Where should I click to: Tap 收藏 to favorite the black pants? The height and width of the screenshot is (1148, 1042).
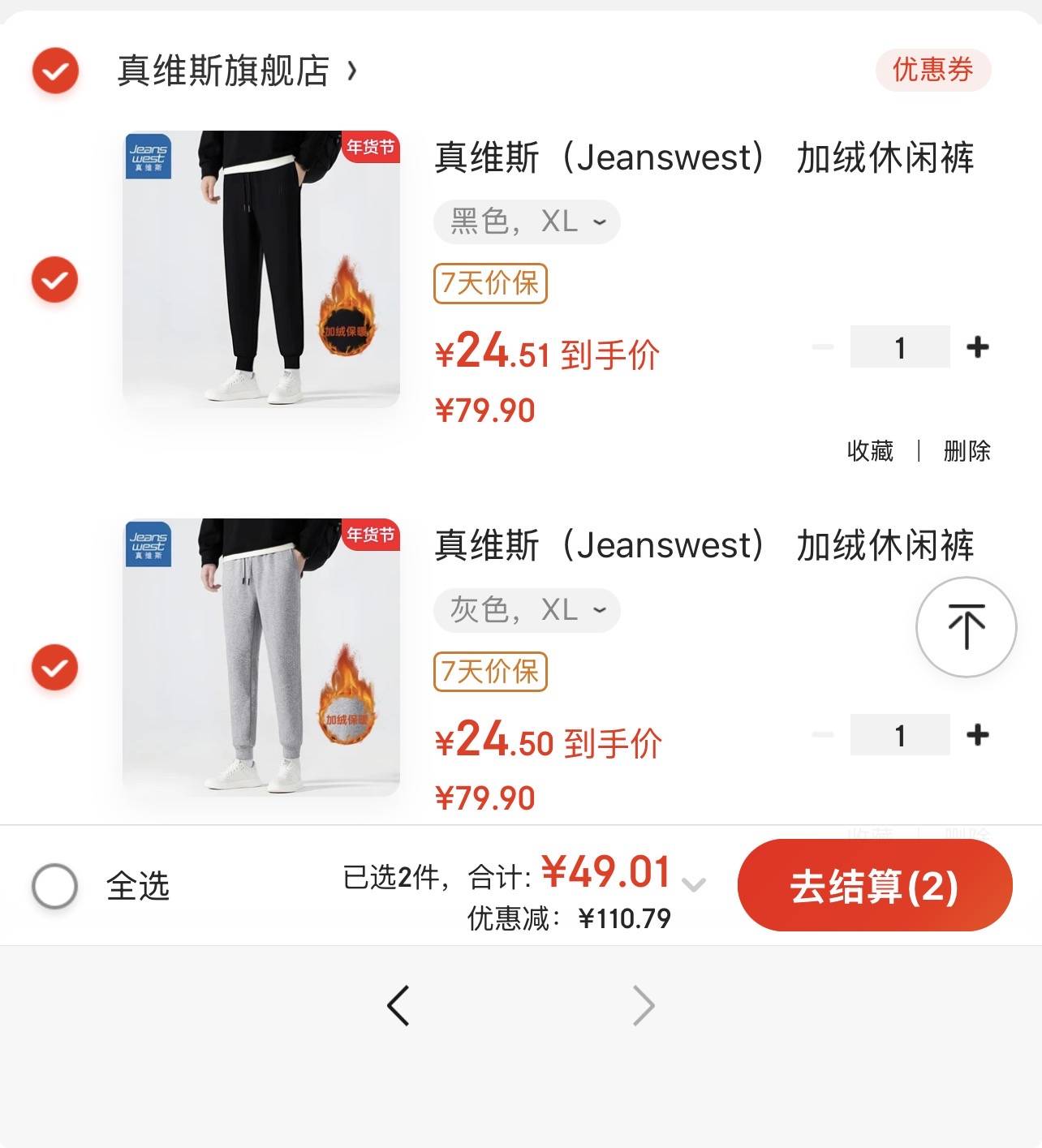click(870, 451)
